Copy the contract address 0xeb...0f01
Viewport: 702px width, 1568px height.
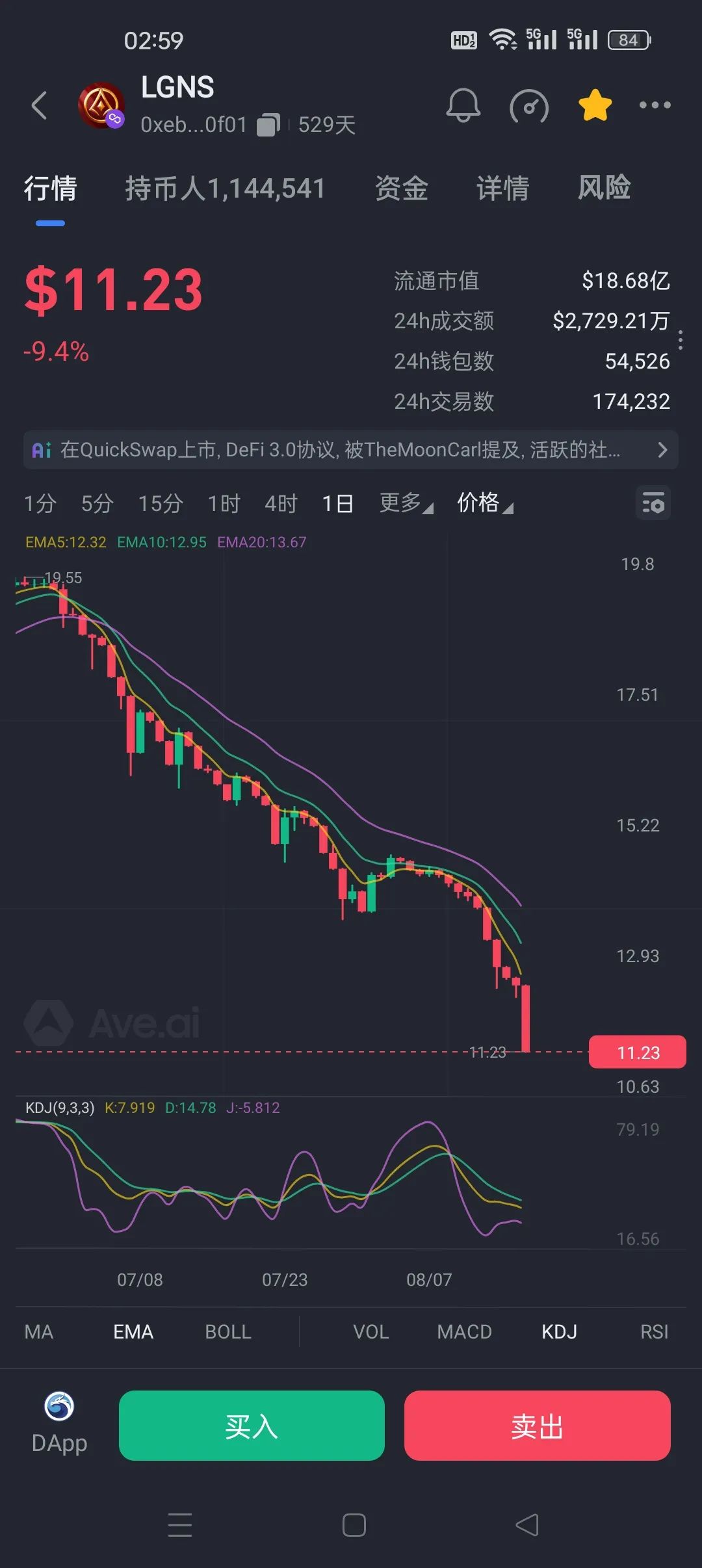click(x=268, y=125)
